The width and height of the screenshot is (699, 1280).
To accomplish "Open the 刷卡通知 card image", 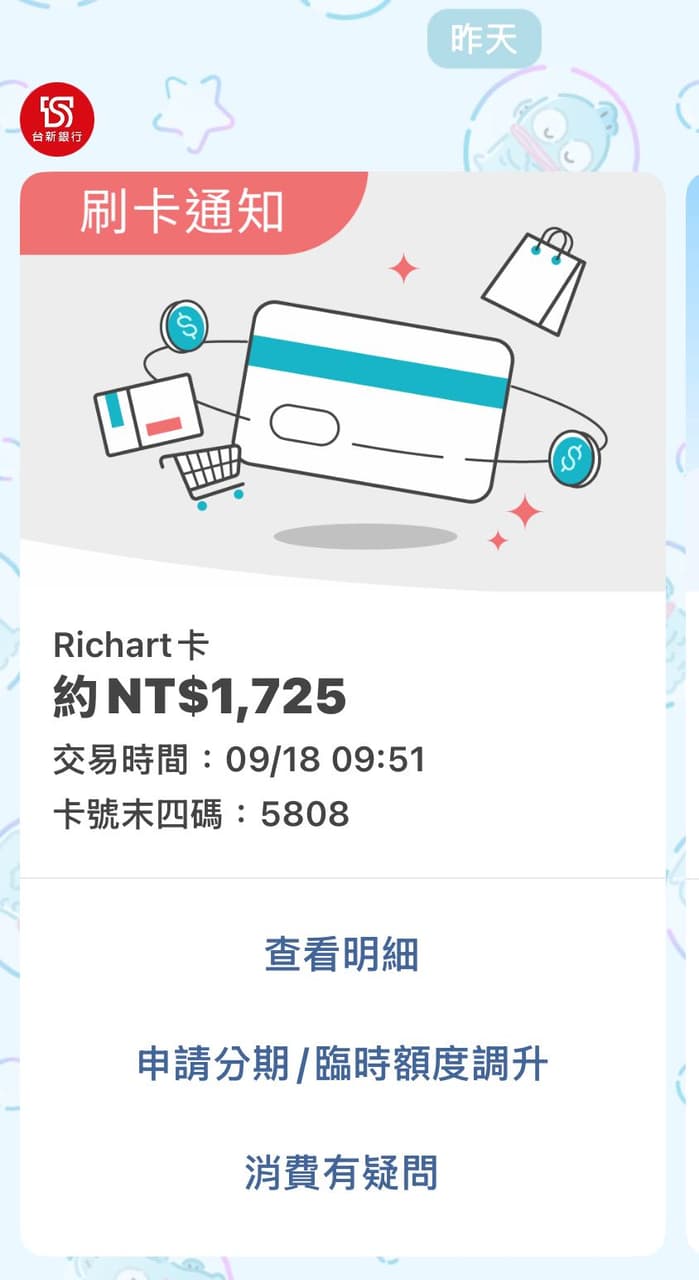I will coord(342,381).
